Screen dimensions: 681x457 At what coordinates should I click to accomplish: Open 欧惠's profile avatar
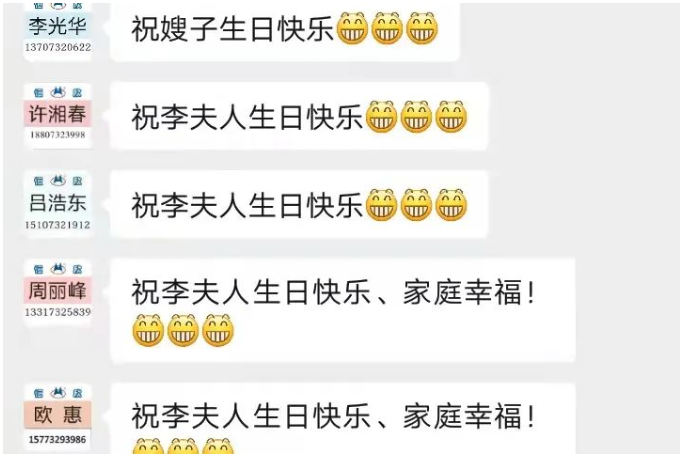[x=57, y=415]
